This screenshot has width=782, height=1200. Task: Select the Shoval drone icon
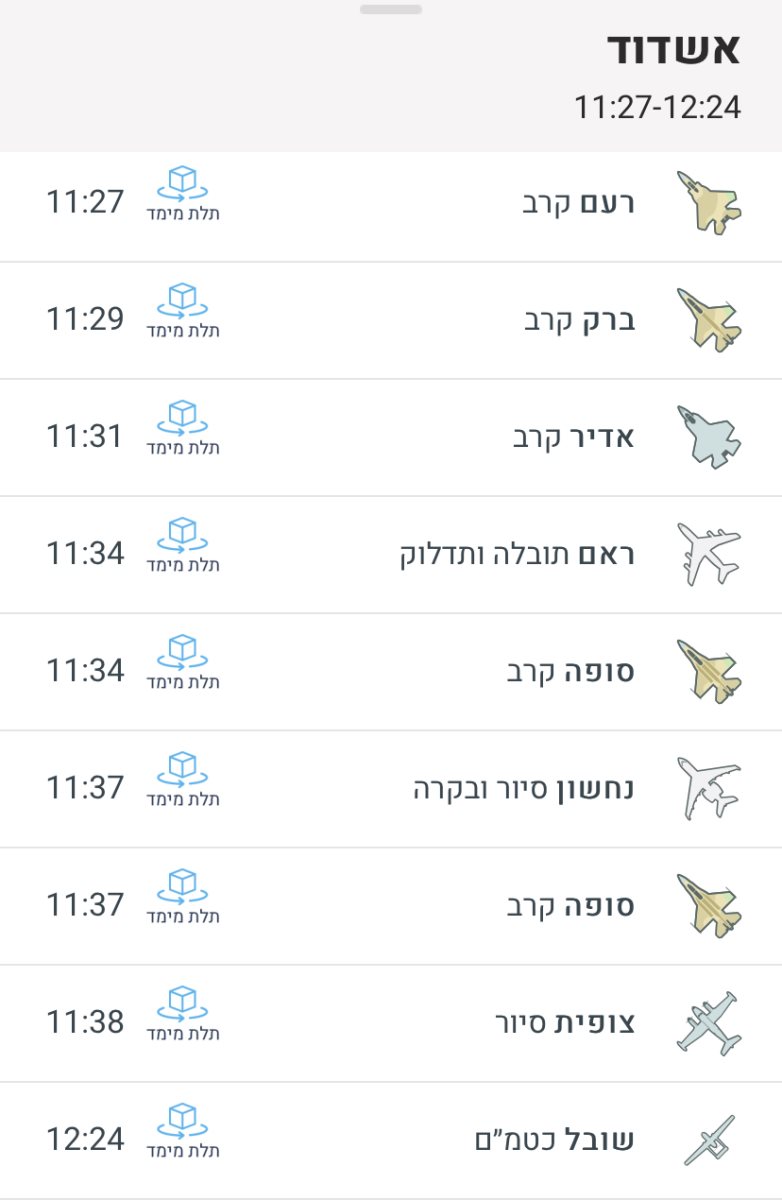coord(711,1137)
